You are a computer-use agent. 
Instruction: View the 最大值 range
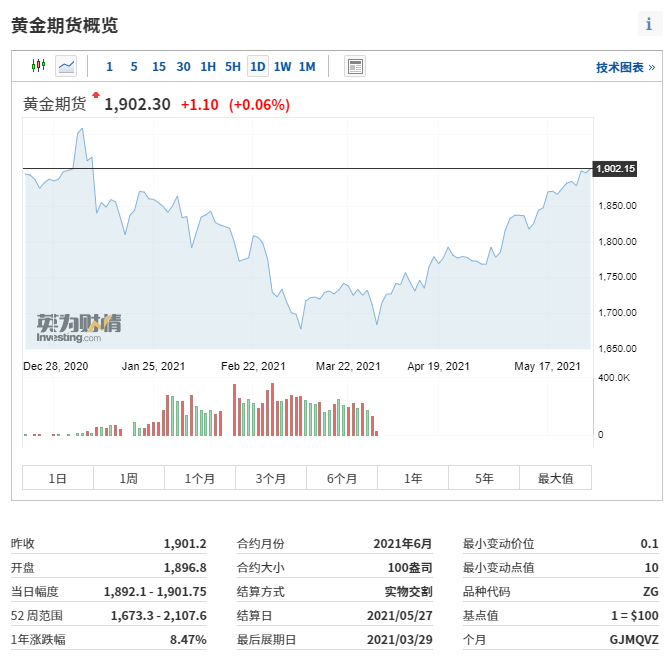click(555, 479)
